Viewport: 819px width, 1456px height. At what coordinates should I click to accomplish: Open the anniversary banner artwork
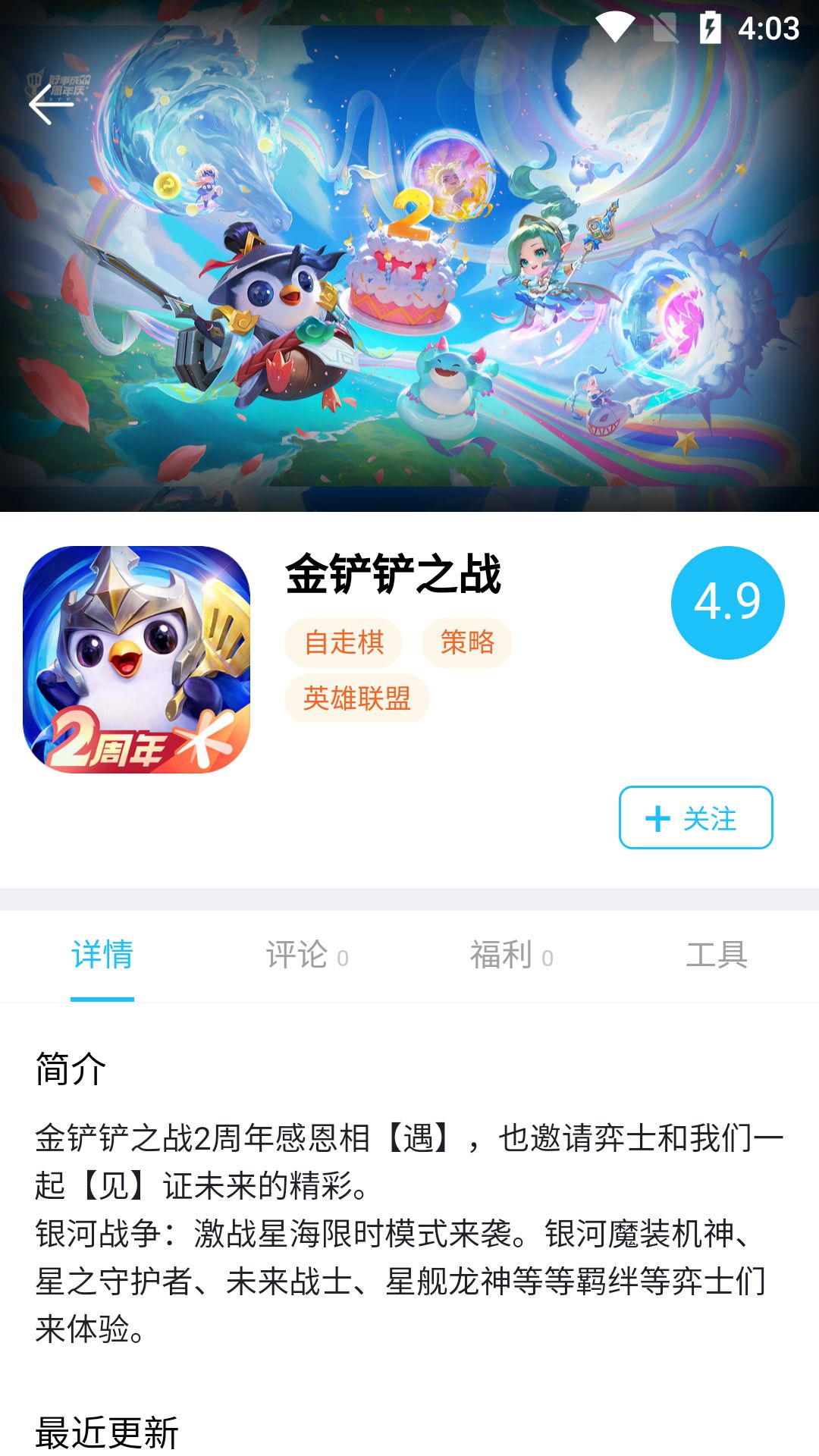[409, 281]
